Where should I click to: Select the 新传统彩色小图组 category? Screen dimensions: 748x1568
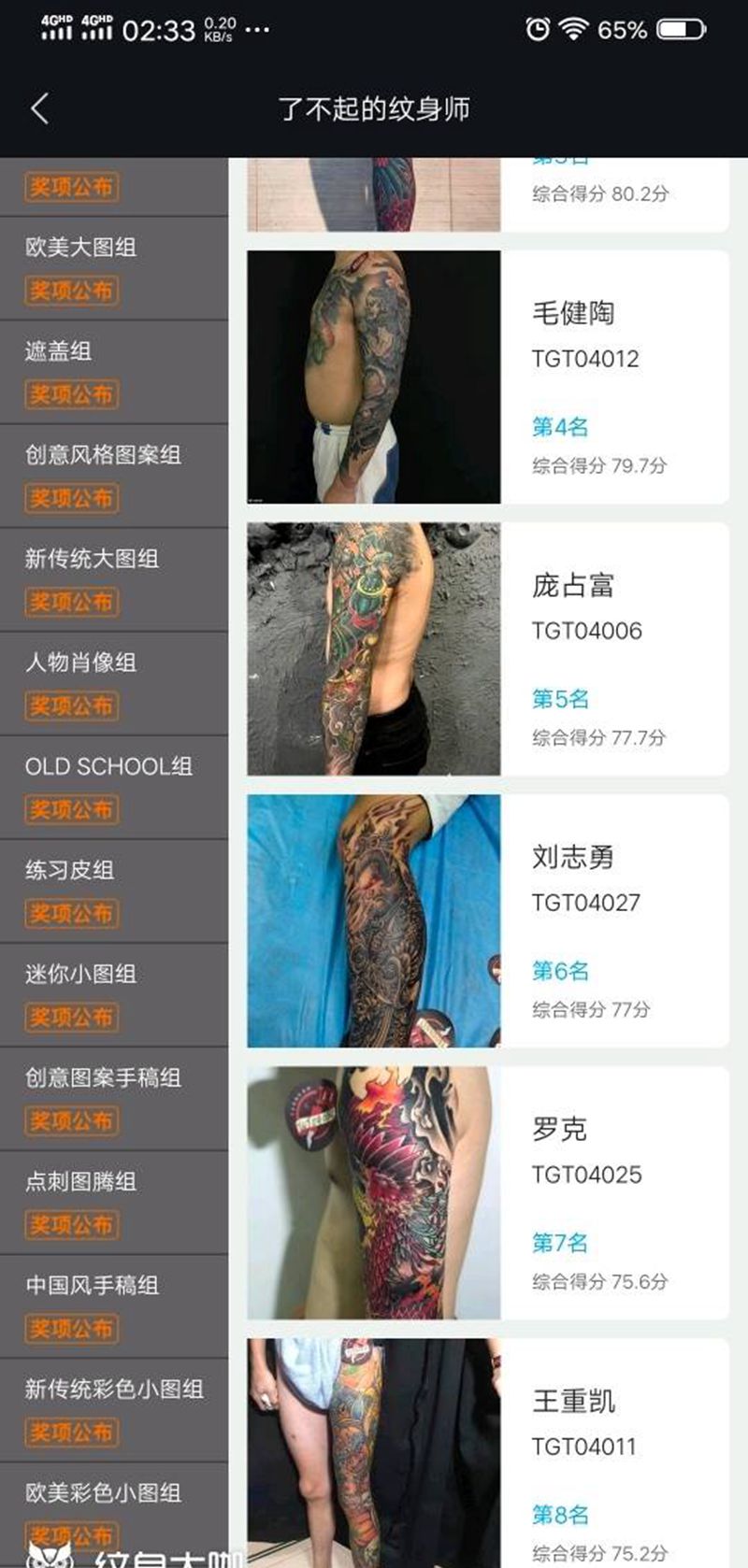pyautogui.click(x=113, y=1409)
